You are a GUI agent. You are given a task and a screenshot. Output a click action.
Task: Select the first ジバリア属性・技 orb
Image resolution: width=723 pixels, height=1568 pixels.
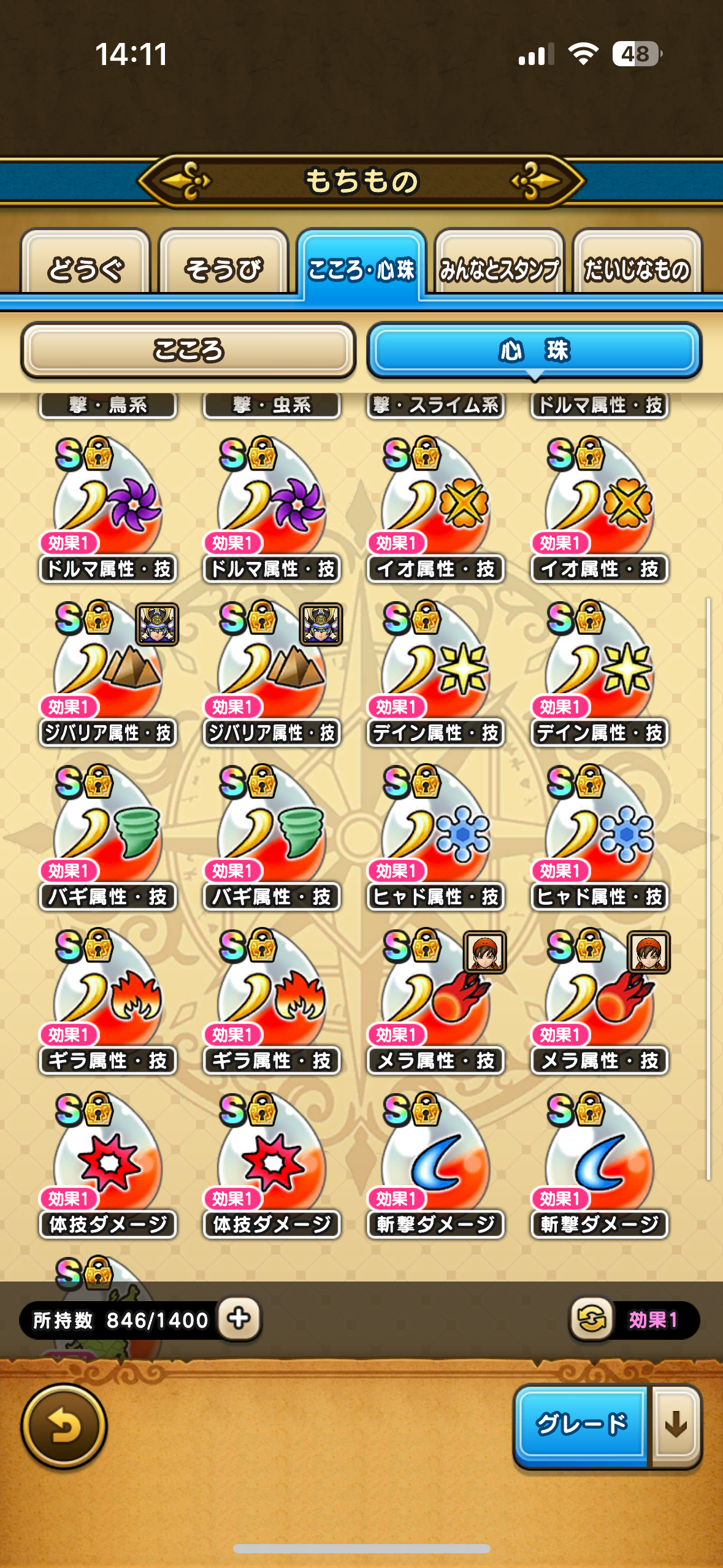point(108,673)
